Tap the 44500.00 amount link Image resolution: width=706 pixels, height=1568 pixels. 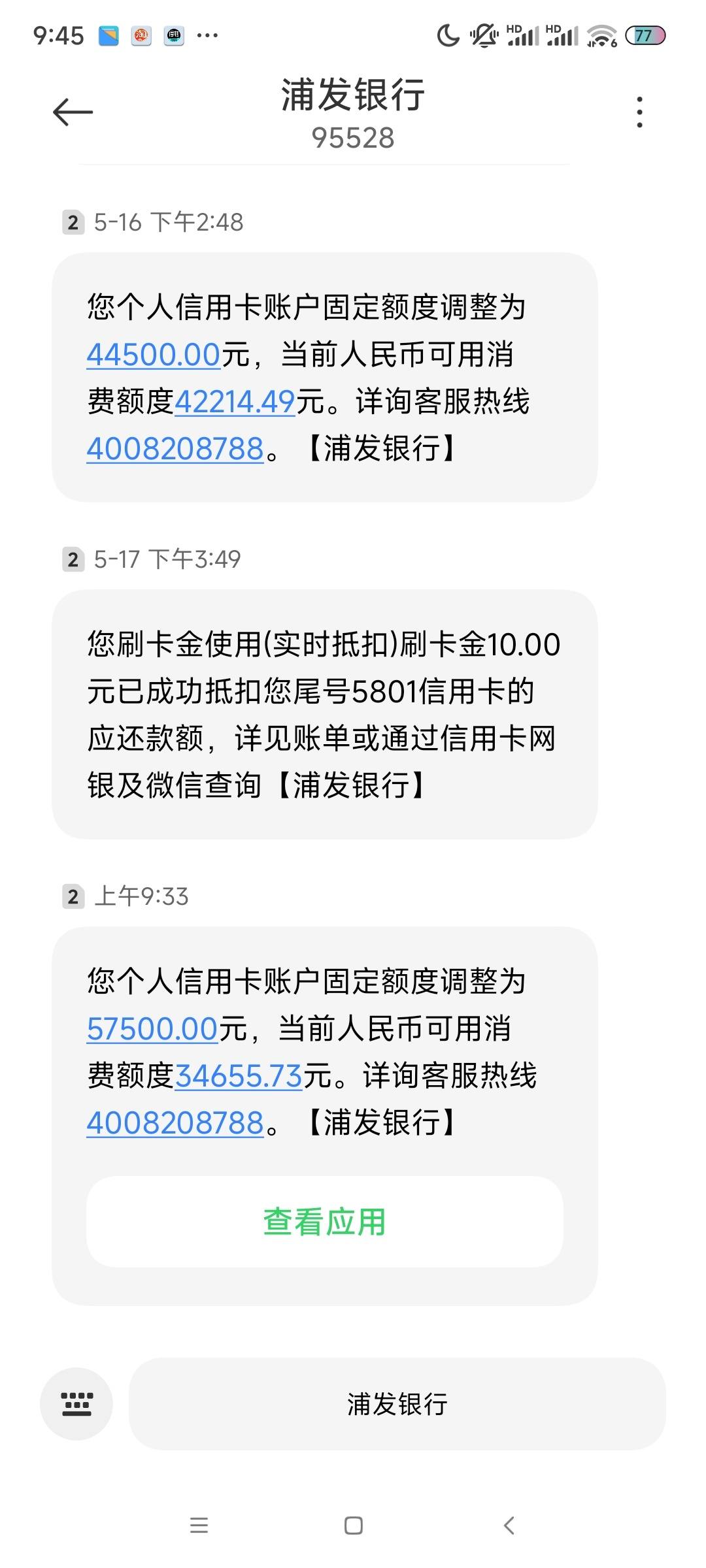(154, 355)
